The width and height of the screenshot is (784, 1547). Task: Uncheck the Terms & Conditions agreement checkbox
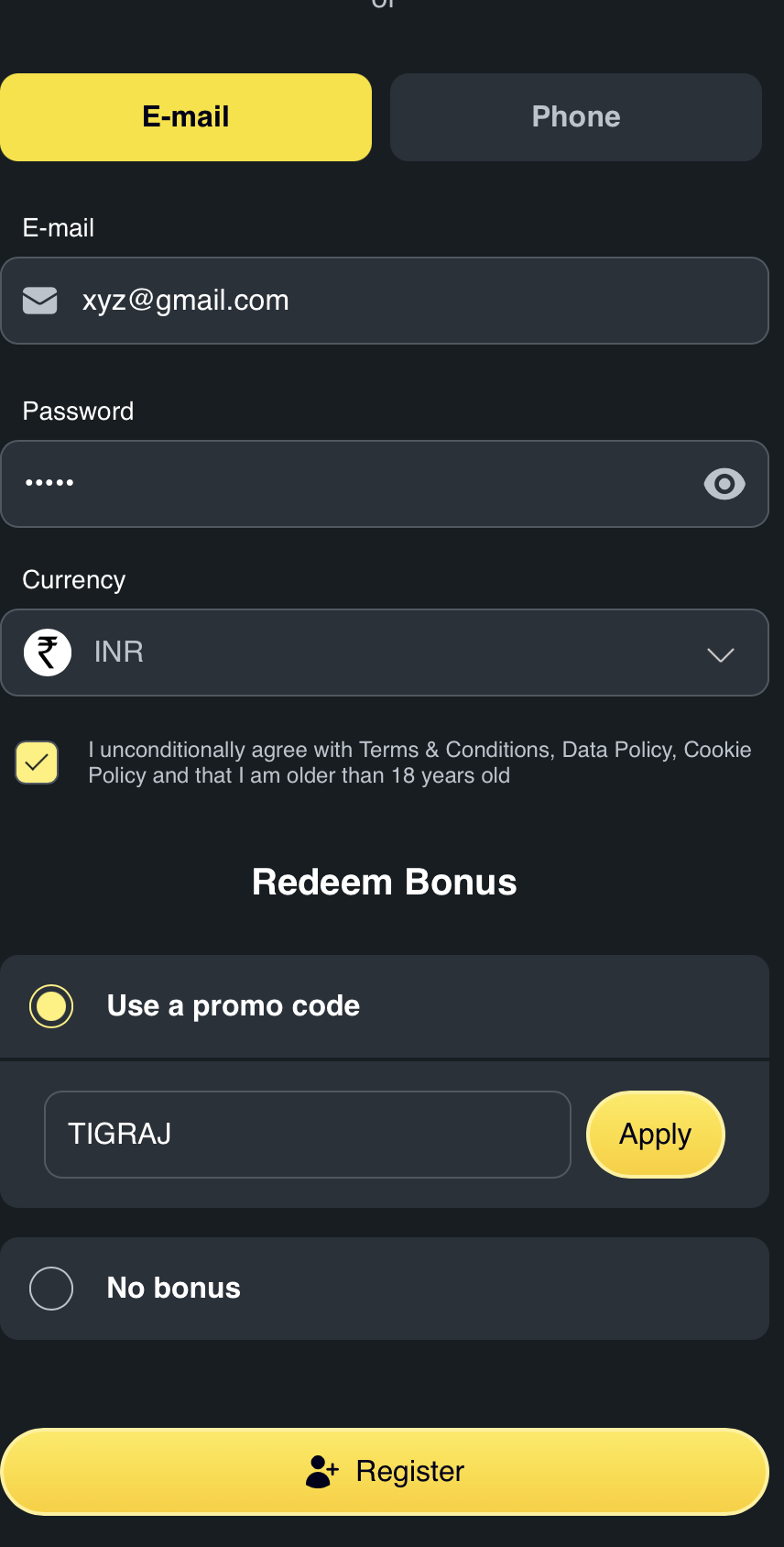click(x=37, y=763)
